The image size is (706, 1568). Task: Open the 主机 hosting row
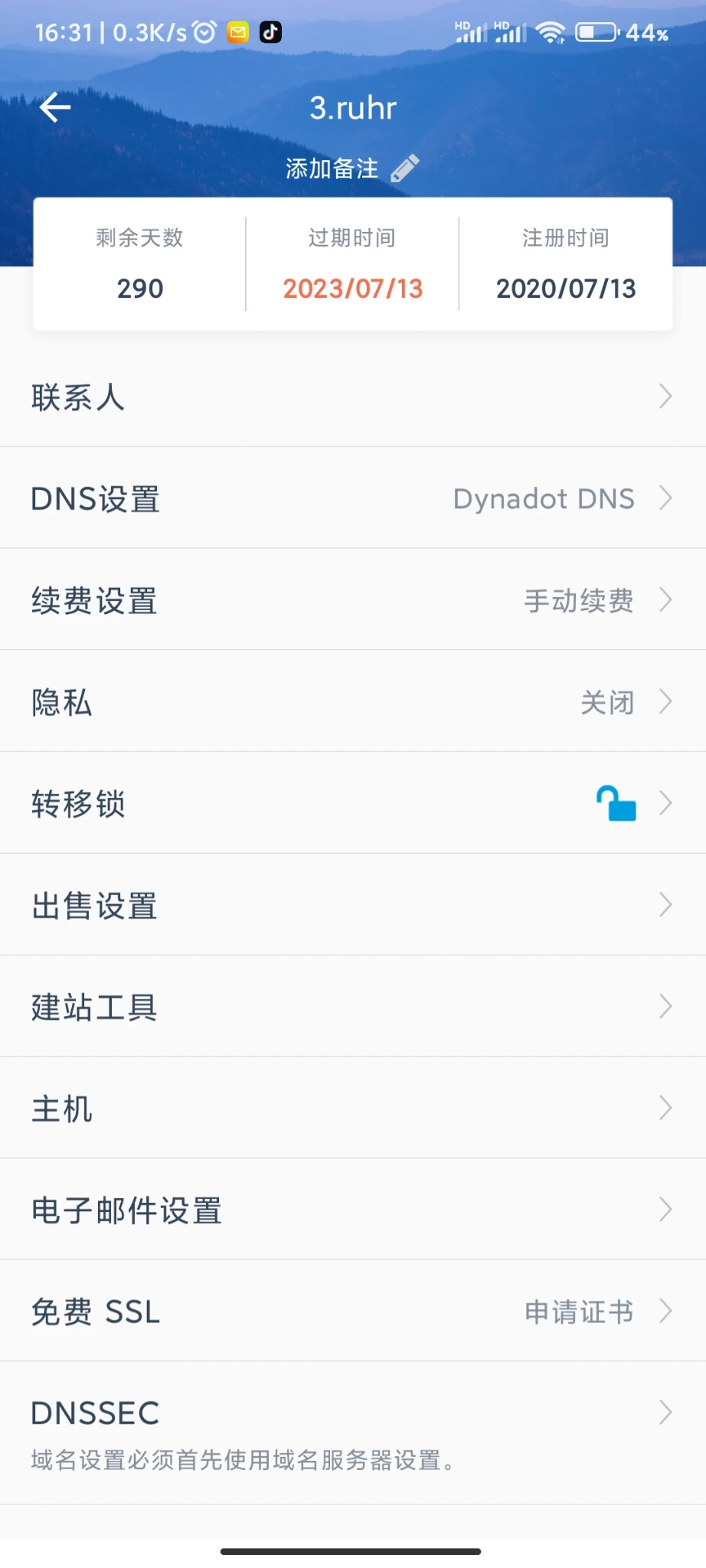point(352,1108)
